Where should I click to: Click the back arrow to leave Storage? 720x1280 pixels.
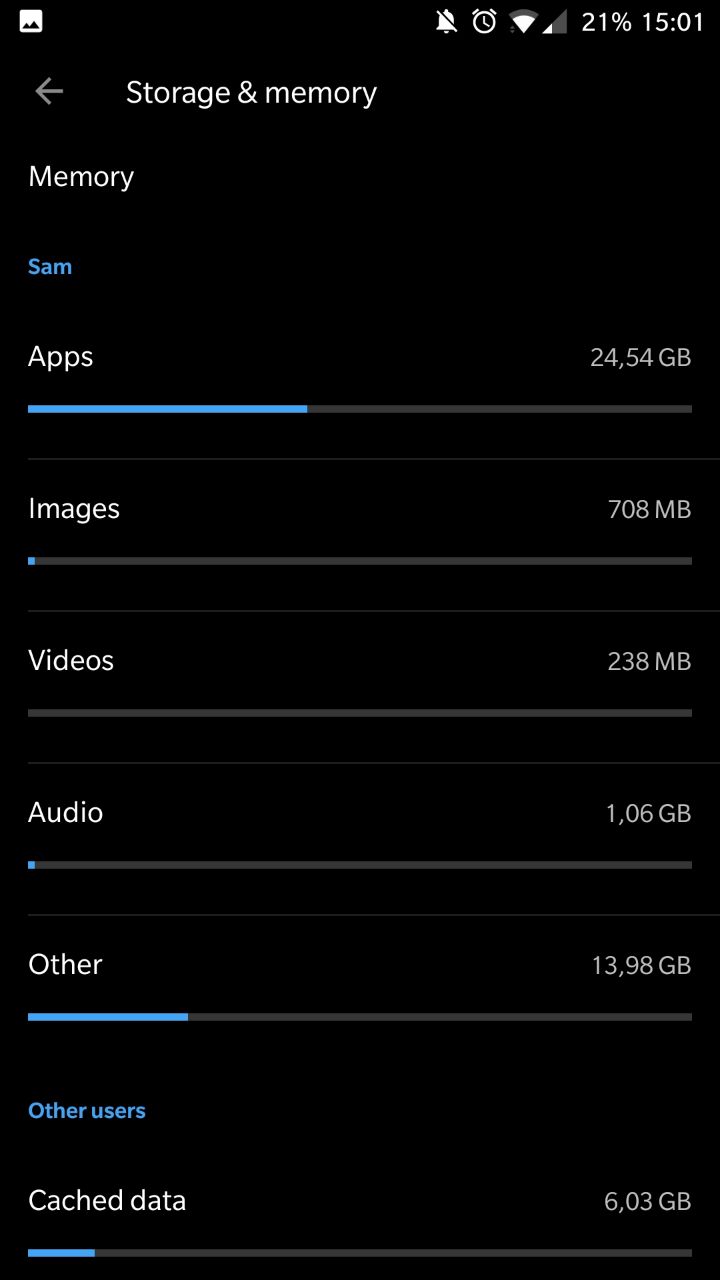(48, 91)
